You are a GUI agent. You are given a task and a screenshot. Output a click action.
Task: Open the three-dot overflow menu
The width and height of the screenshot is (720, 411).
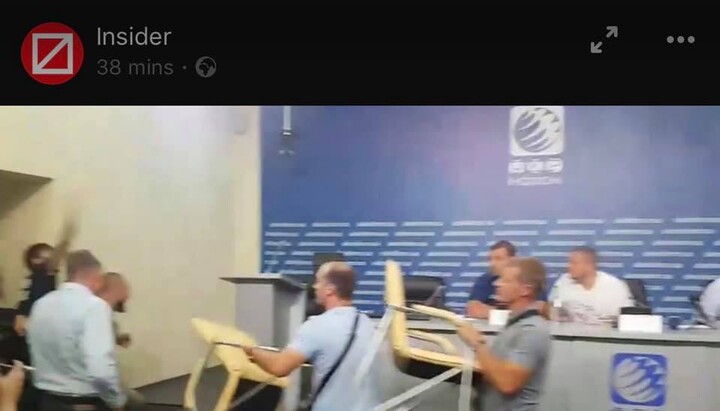pyautogui.click(x=680, y=40)
